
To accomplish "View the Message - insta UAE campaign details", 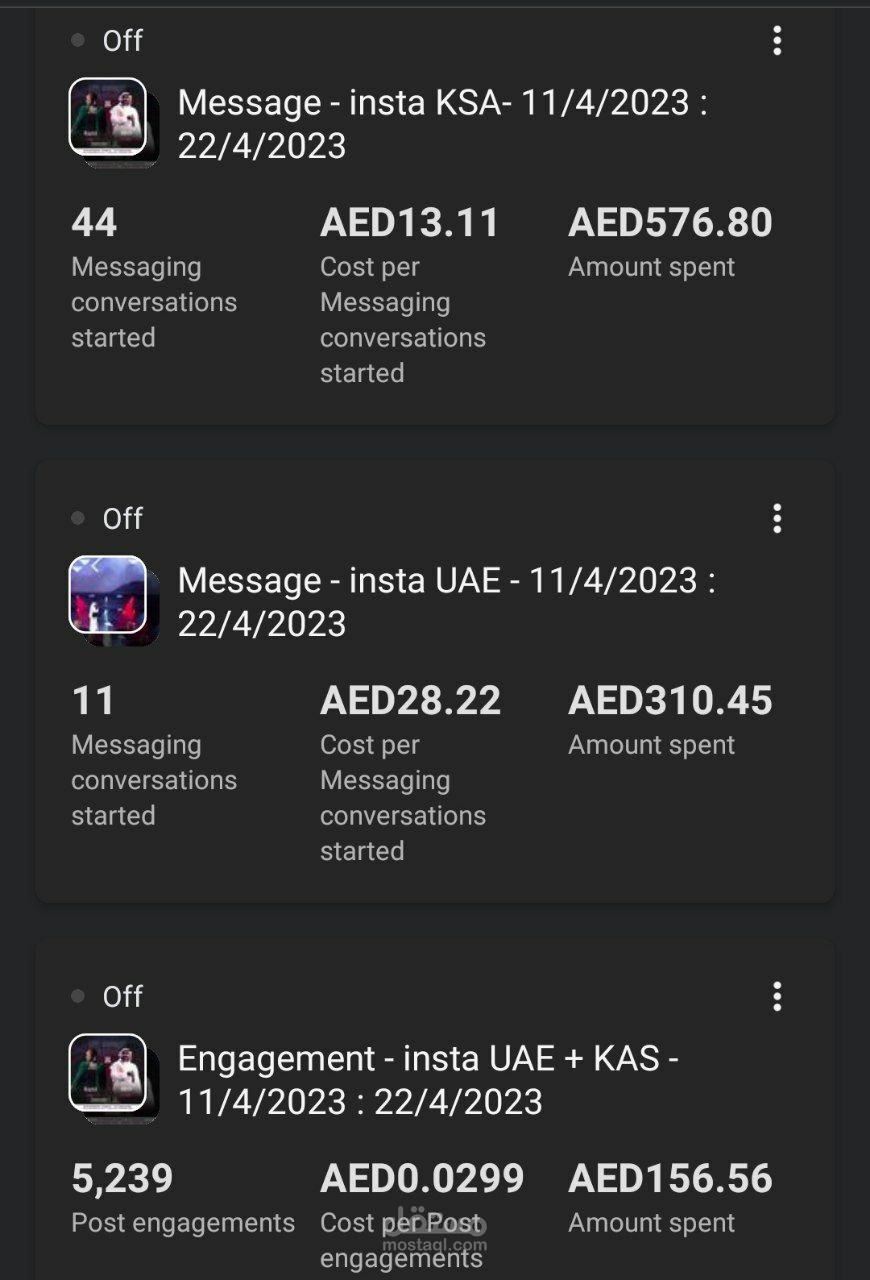I will pos(446,602).
